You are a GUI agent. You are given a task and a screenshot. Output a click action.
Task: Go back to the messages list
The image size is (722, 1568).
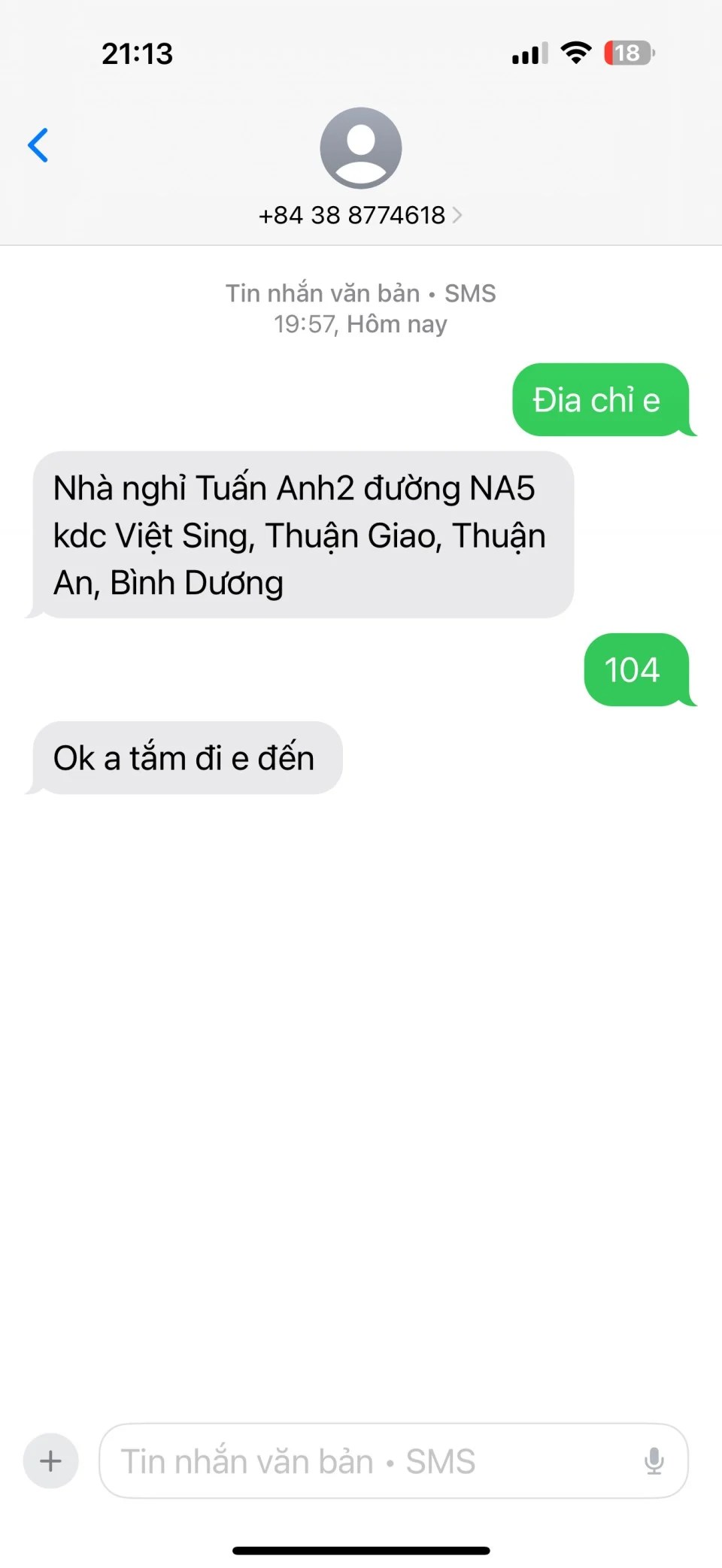tap(38, 145)
